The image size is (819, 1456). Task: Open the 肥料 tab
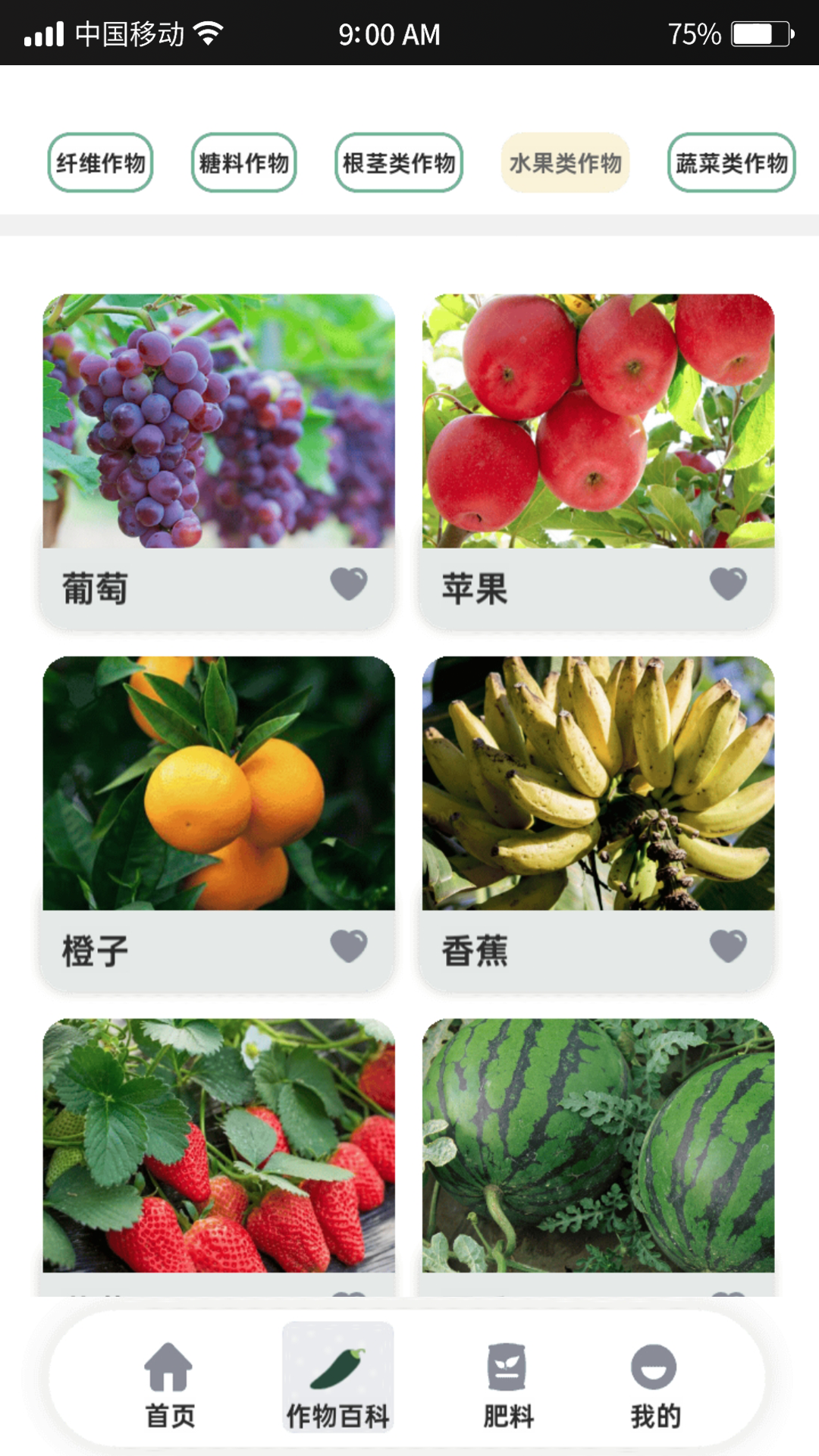coord(508,1385)
